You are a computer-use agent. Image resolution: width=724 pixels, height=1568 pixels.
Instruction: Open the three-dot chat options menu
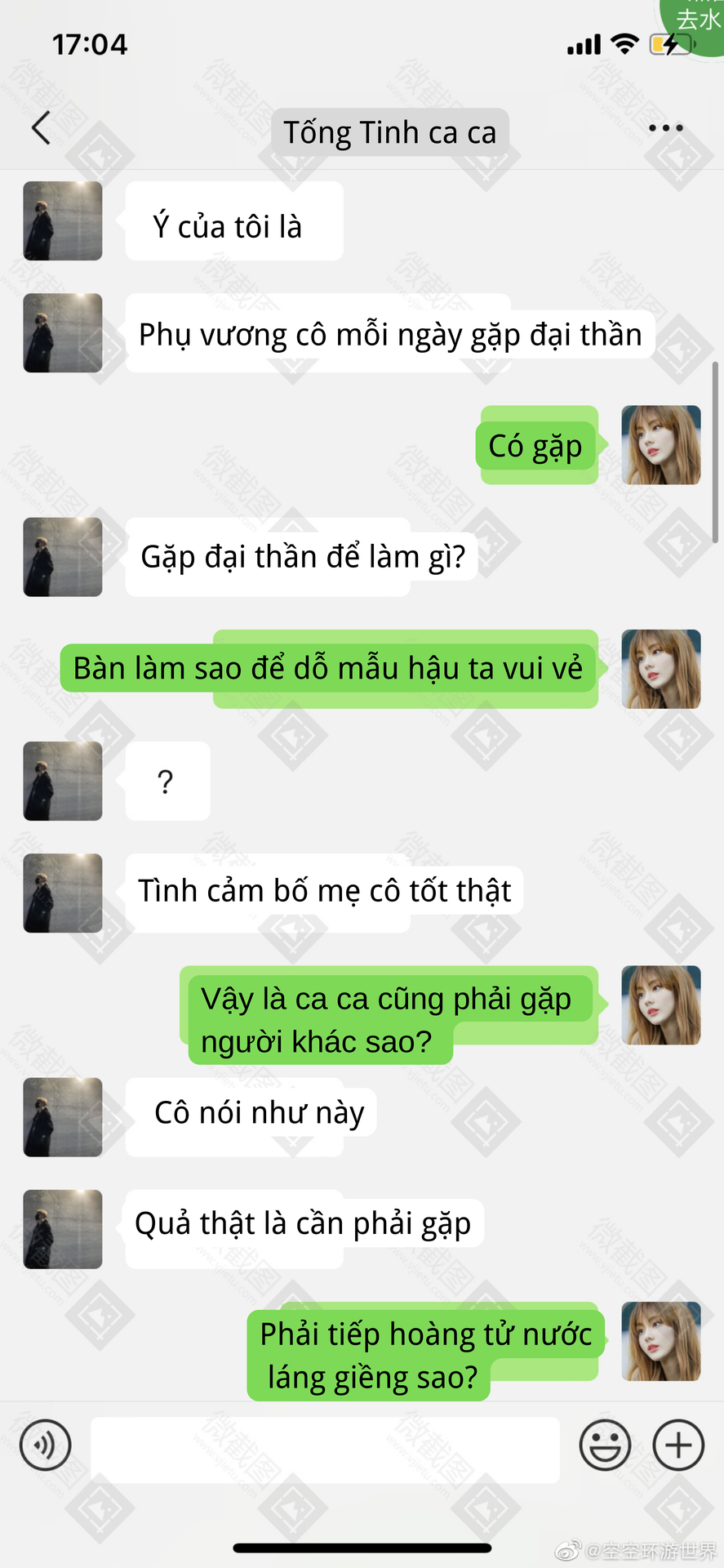click(665, 128)
